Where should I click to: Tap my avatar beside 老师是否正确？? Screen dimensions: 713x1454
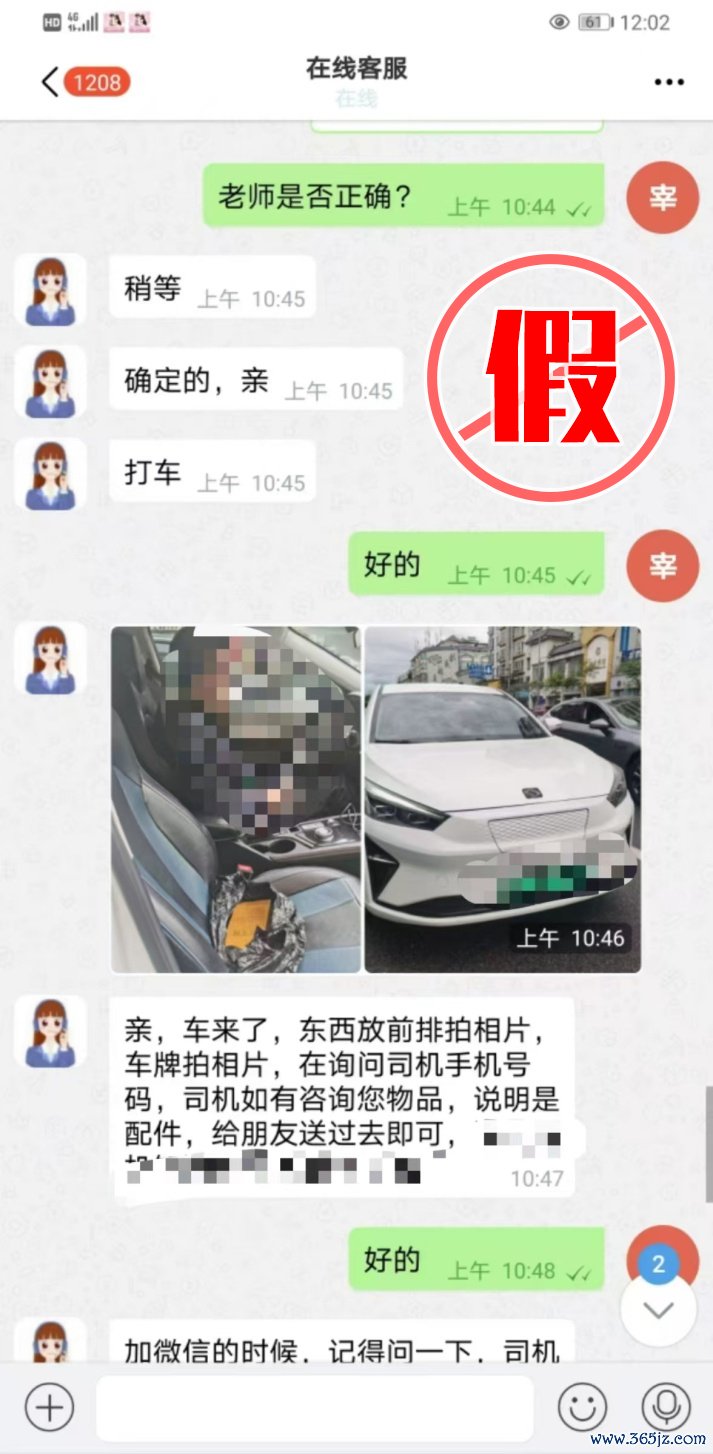(662, 197)
